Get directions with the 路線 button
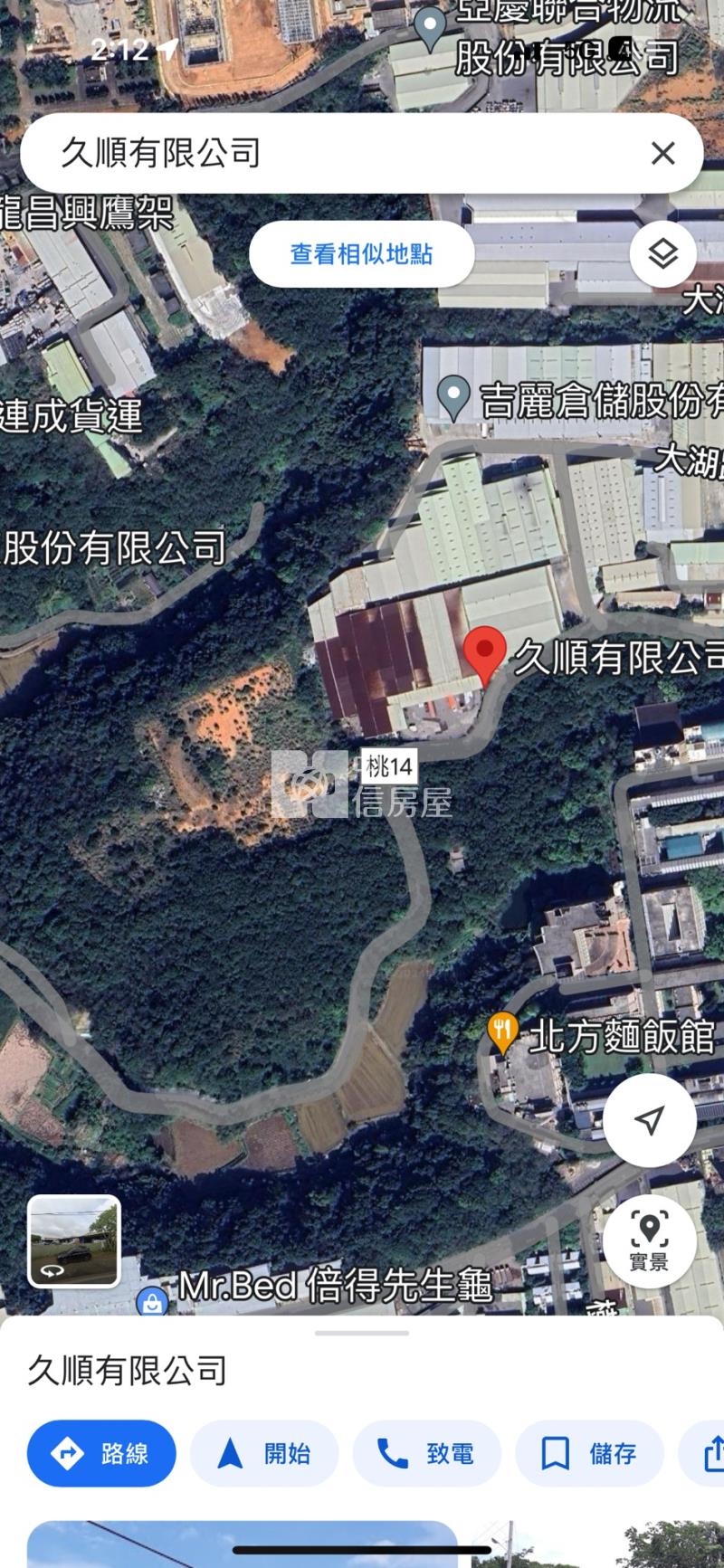724x1568 pixels. 101,1453
